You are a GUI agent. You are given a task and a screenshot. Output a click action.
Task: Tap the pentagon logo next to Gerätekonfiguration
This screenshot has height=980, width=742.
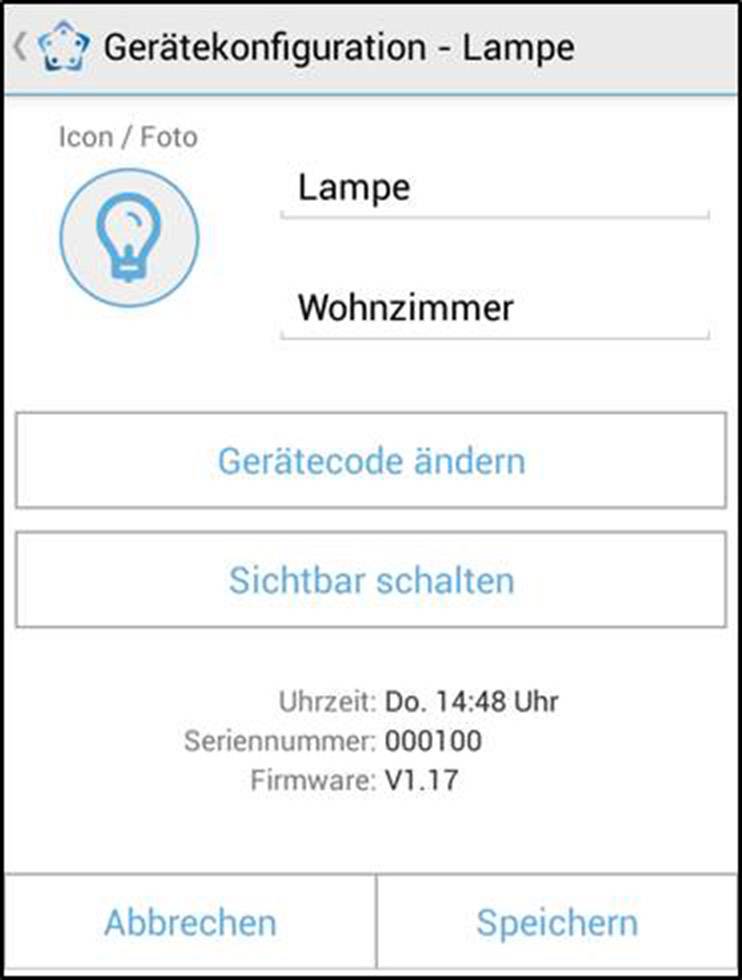click(62, 44)
